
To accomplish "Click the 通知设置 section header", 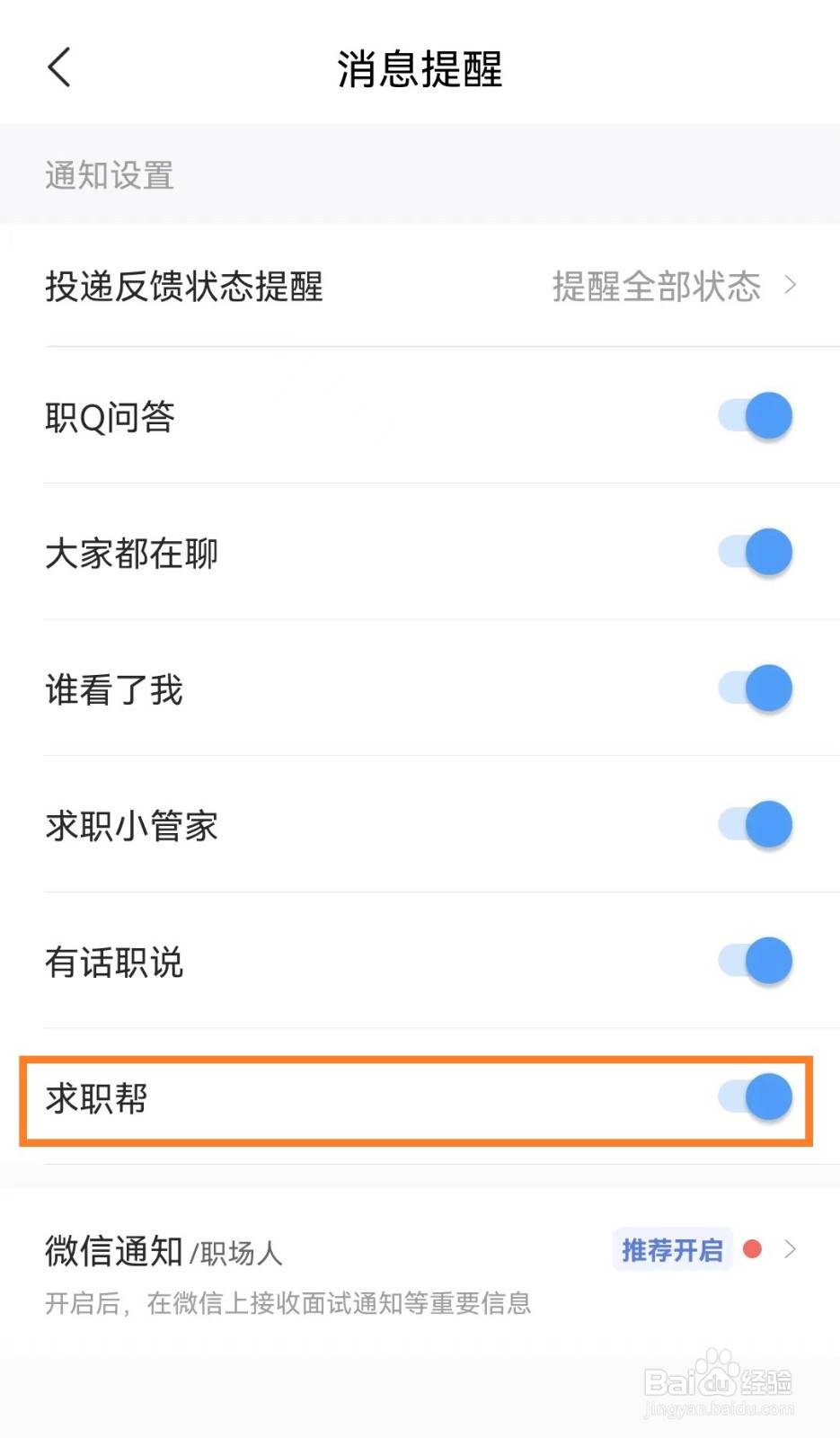I will point(110,175).
